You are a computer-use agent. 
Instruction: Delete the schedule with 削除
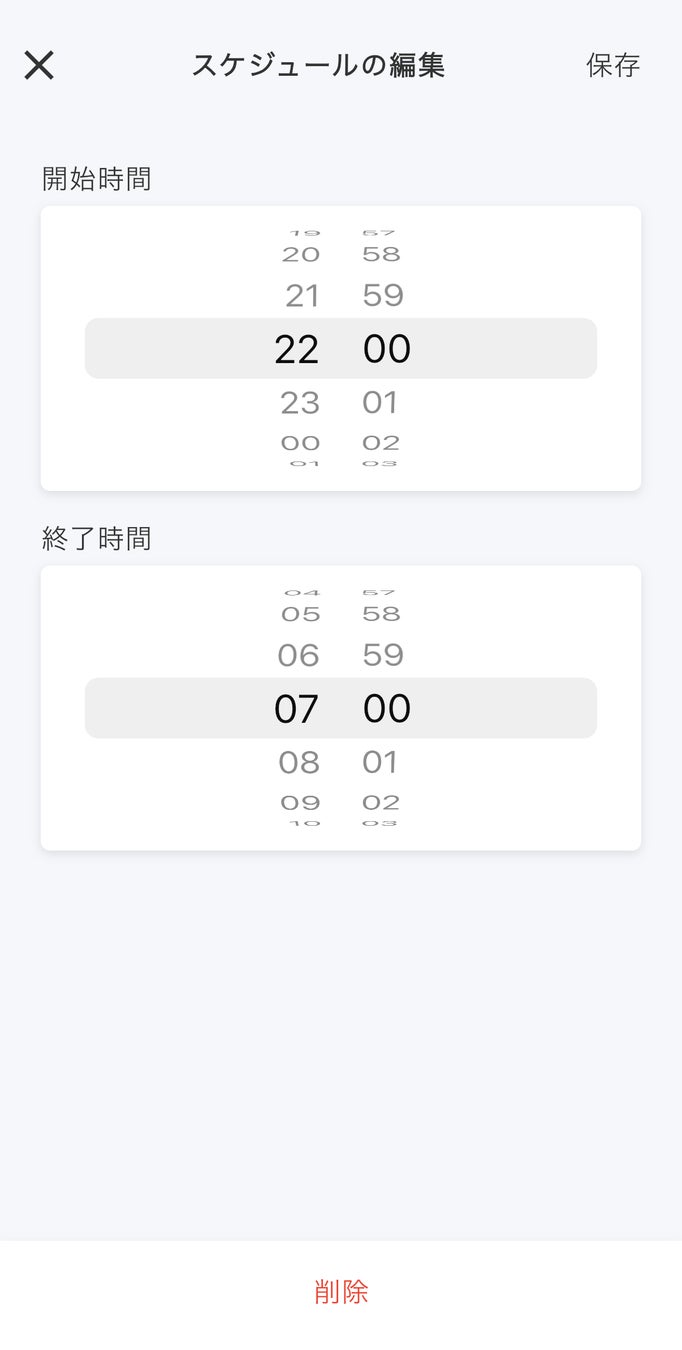click(x=341, y=1292)
